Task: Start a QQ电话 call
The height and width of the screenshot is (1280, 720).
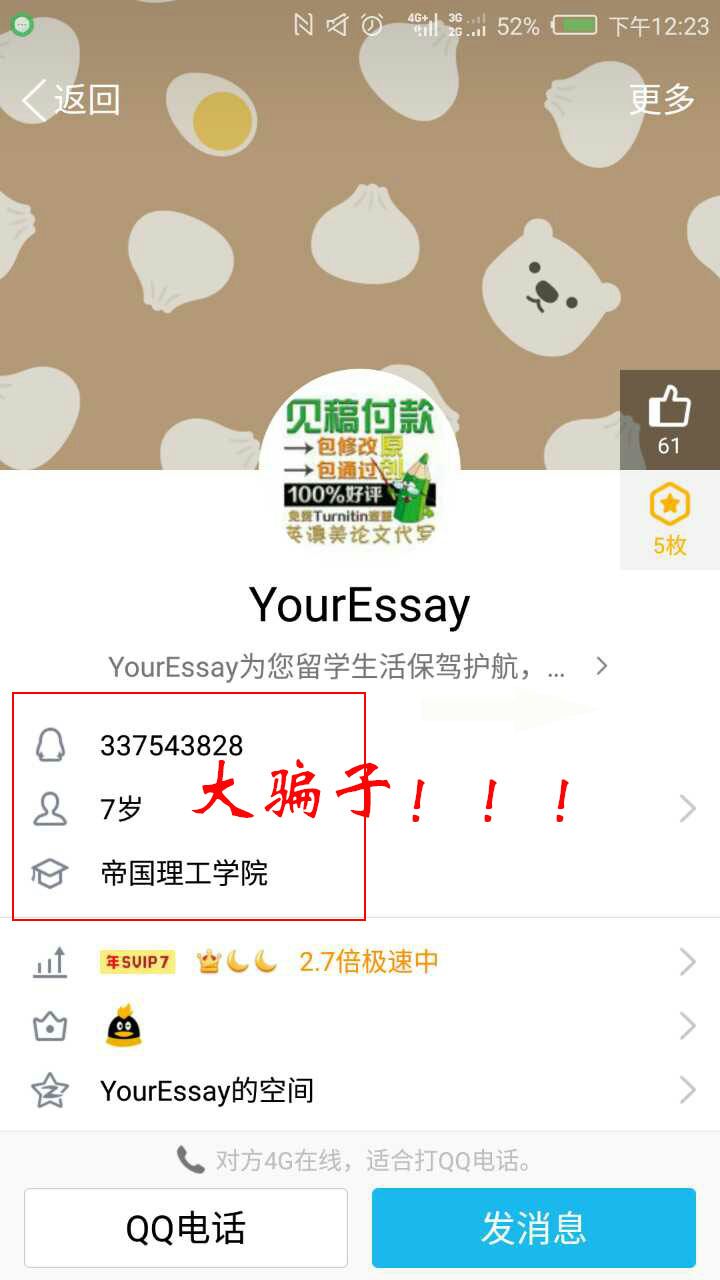Action: point(186,1228)
